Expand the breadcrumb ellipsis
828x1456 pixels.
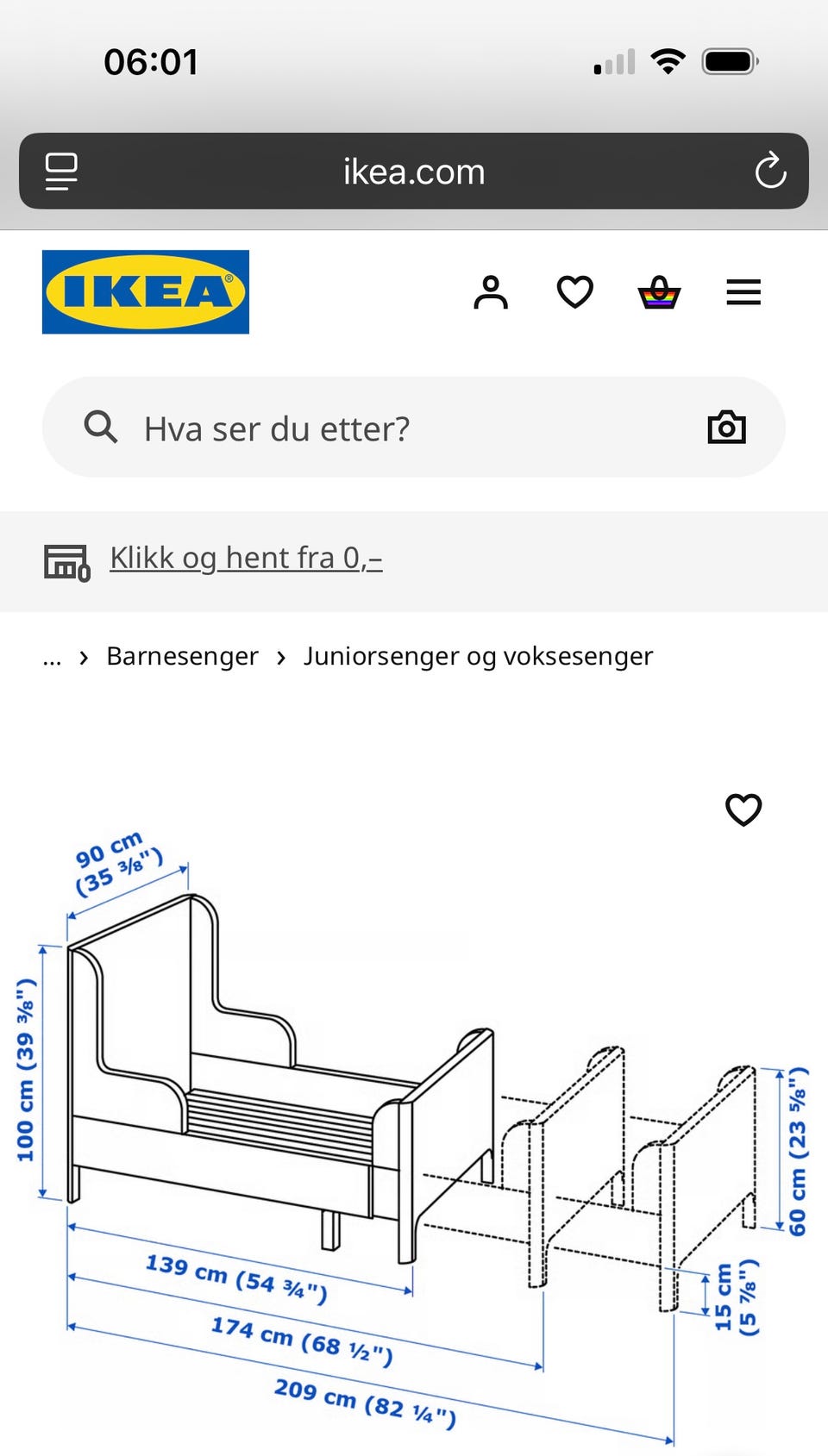pos(52,657)
